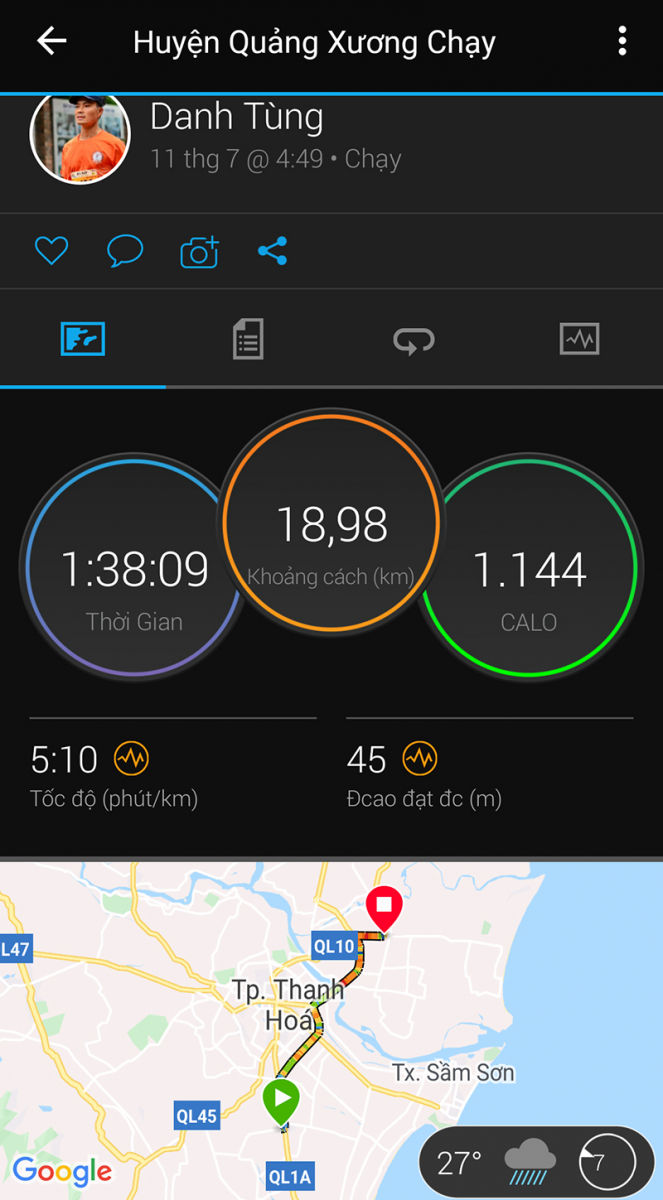This screenshot has width=663, height=1200.
Task: Switch to the laps tab
Action: point(414,340)
